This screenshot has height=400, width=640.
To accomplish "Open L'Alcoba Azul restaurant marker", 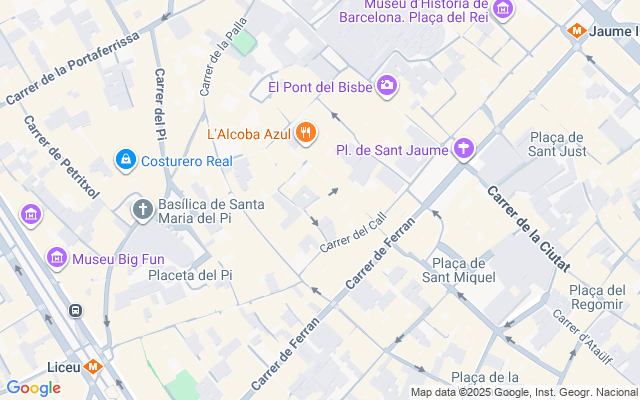I will [306, 132].
